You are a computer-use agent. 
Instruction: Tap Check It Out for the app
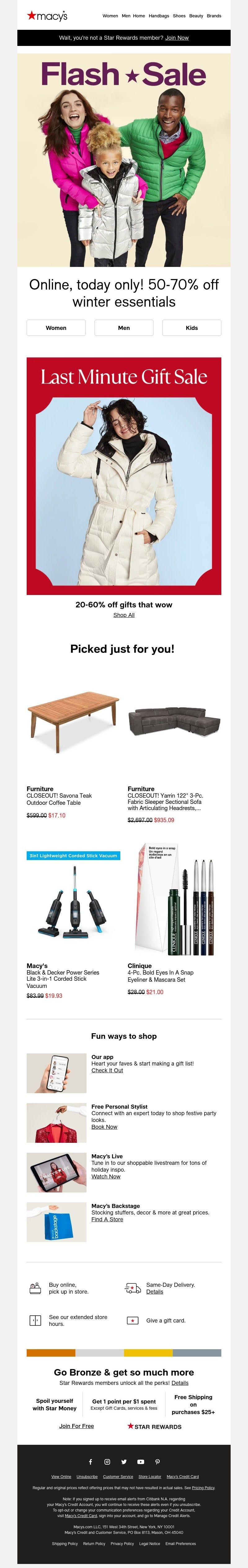tap(107, 1070)
